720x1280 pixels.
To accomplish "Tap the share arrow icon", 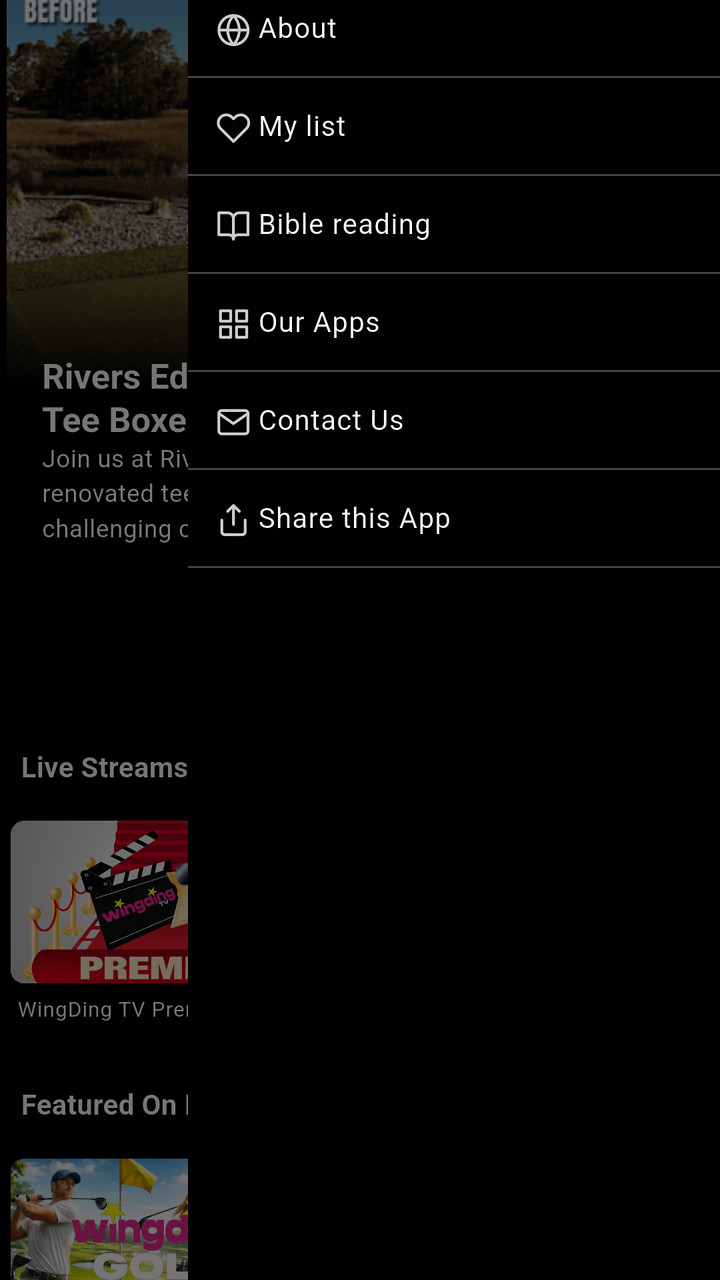I will (233, 520).
